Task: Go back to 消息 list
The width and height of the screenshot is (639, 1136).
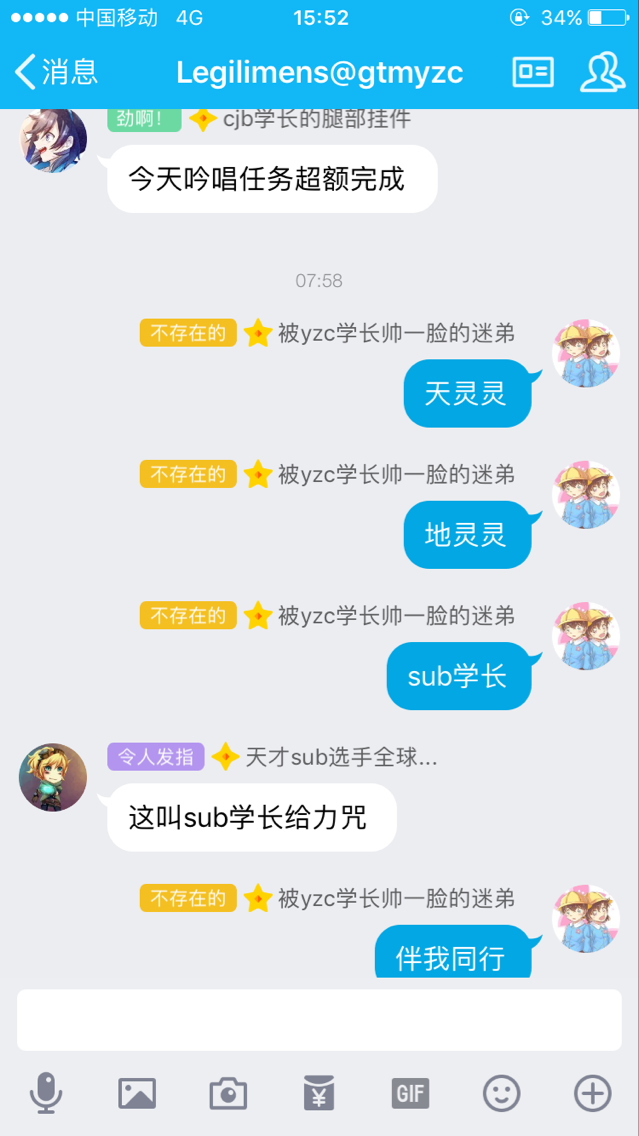Action: click(56, 72)
